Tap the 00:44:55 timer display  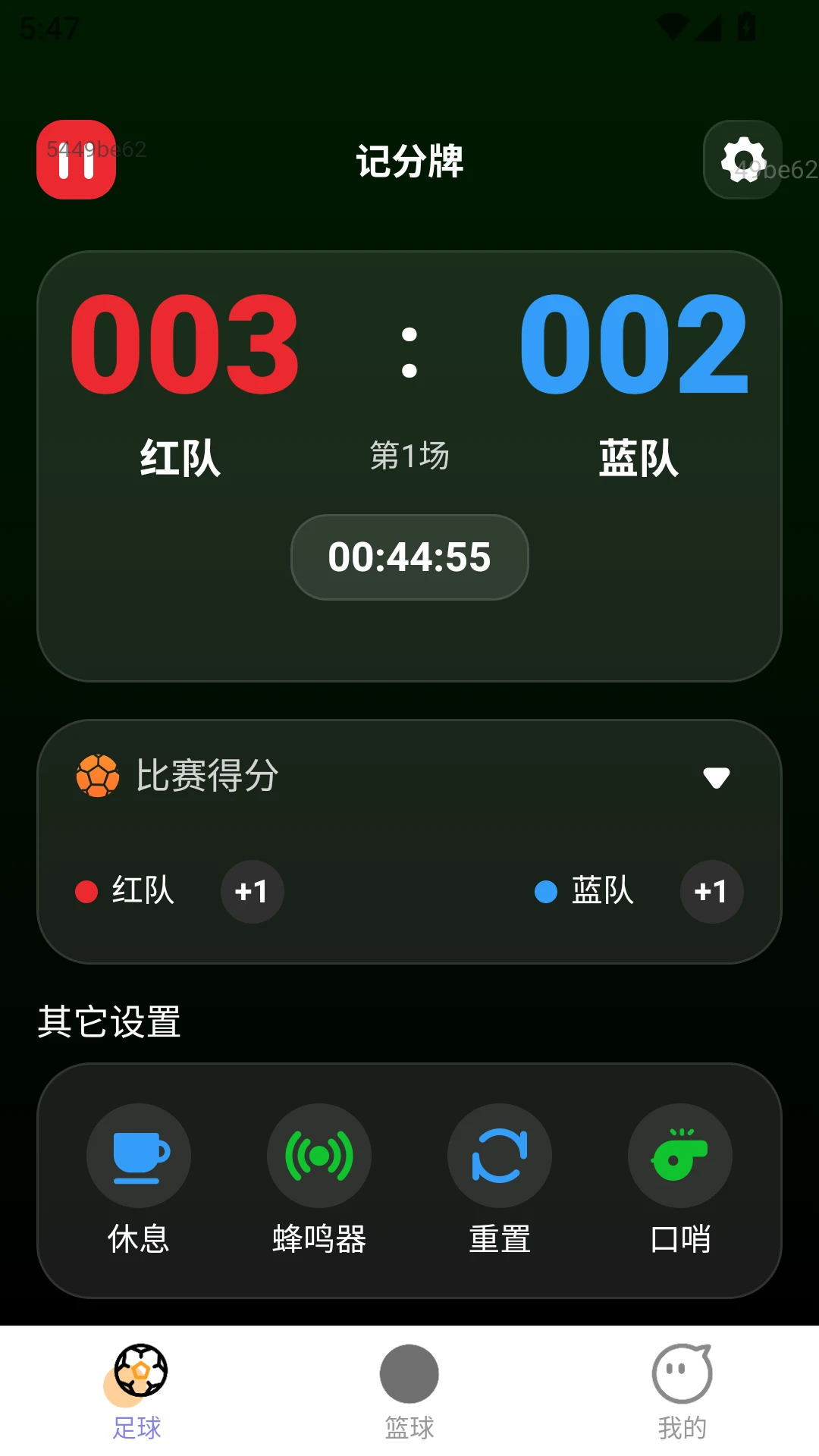tap(409, 557)
